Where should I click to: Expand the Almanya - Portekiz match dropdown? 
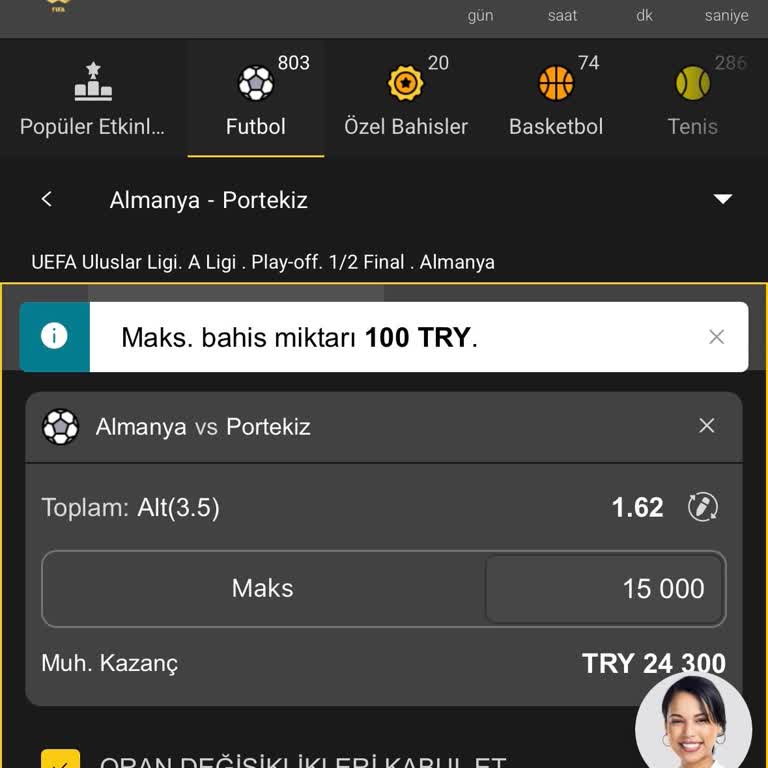(723, 200)
